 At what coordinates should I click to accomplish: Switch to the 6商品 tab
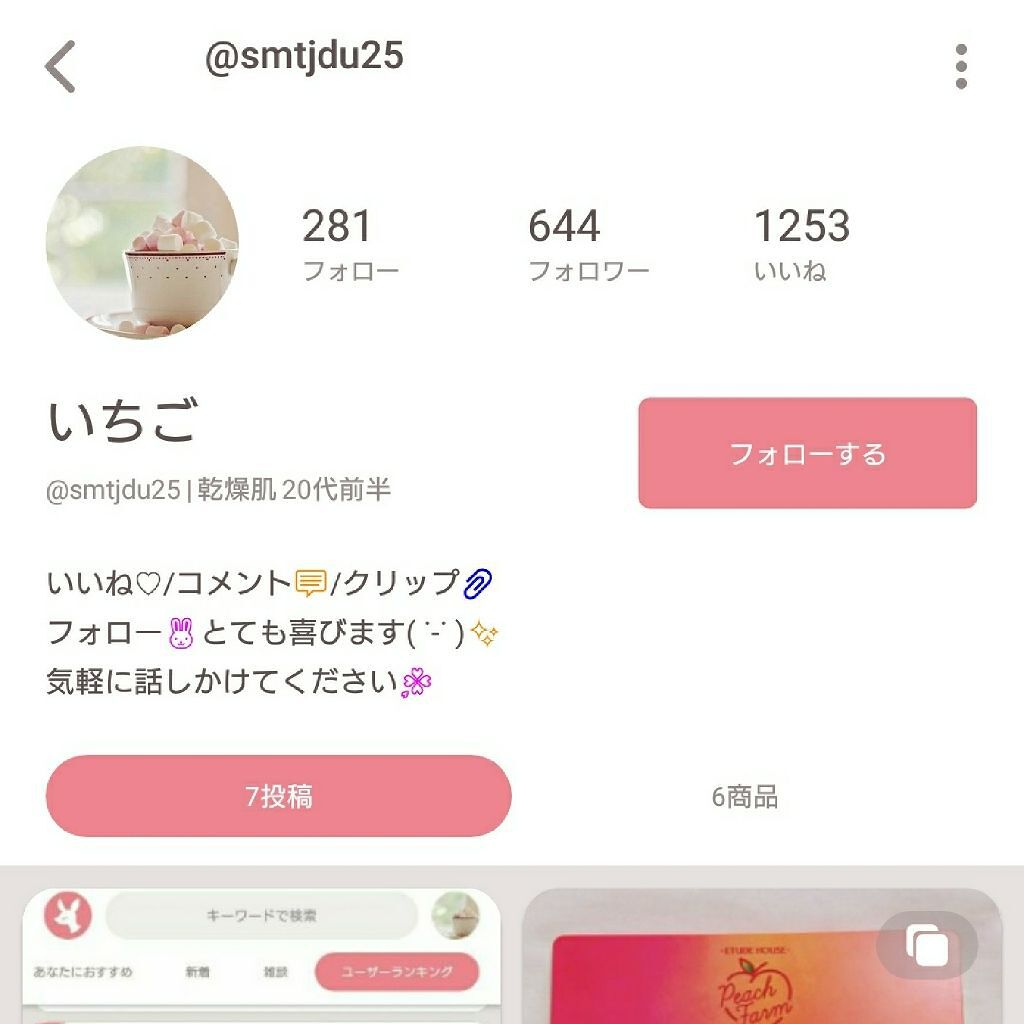point(744,797)
